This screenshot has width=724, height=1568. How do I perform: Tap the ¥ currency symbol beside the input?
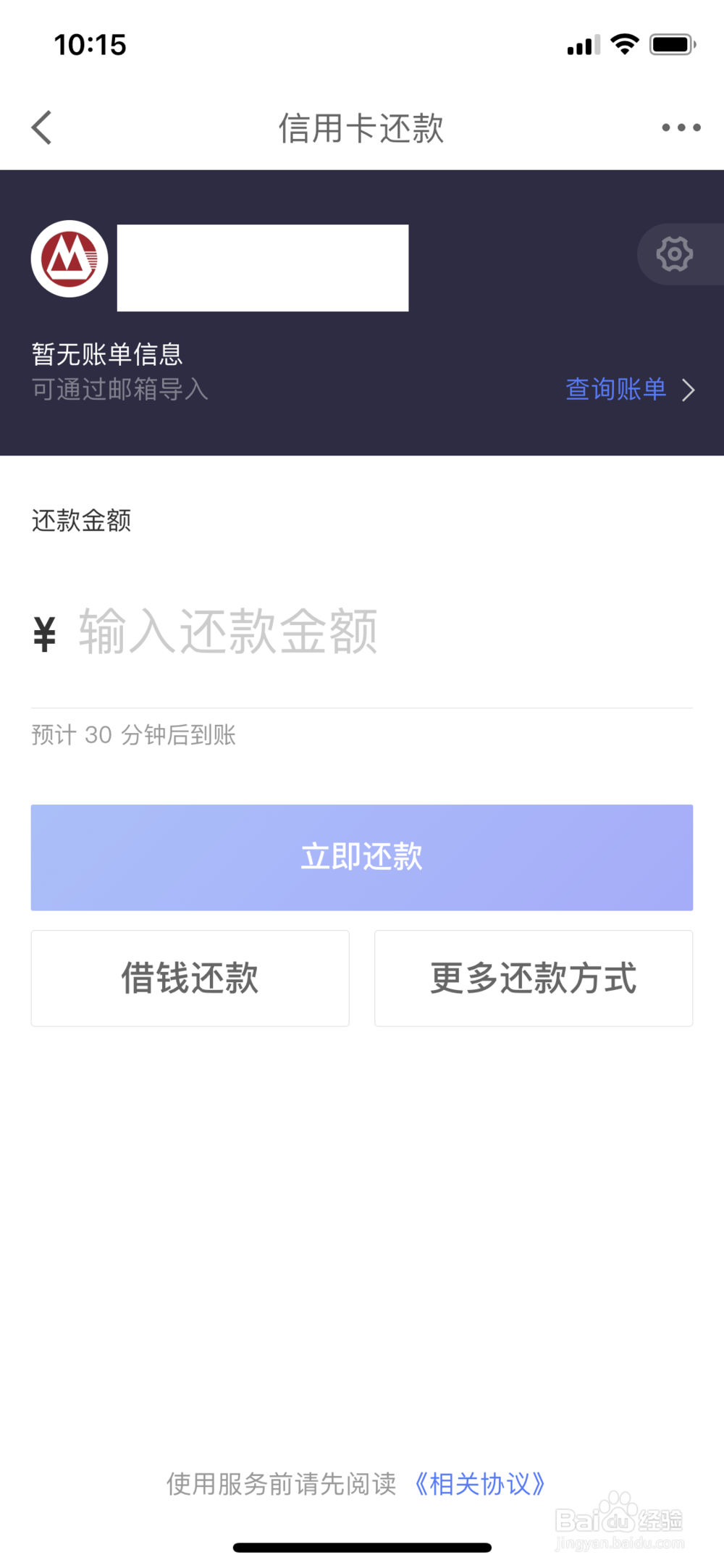pyautogui.click(x=44, y=632)
